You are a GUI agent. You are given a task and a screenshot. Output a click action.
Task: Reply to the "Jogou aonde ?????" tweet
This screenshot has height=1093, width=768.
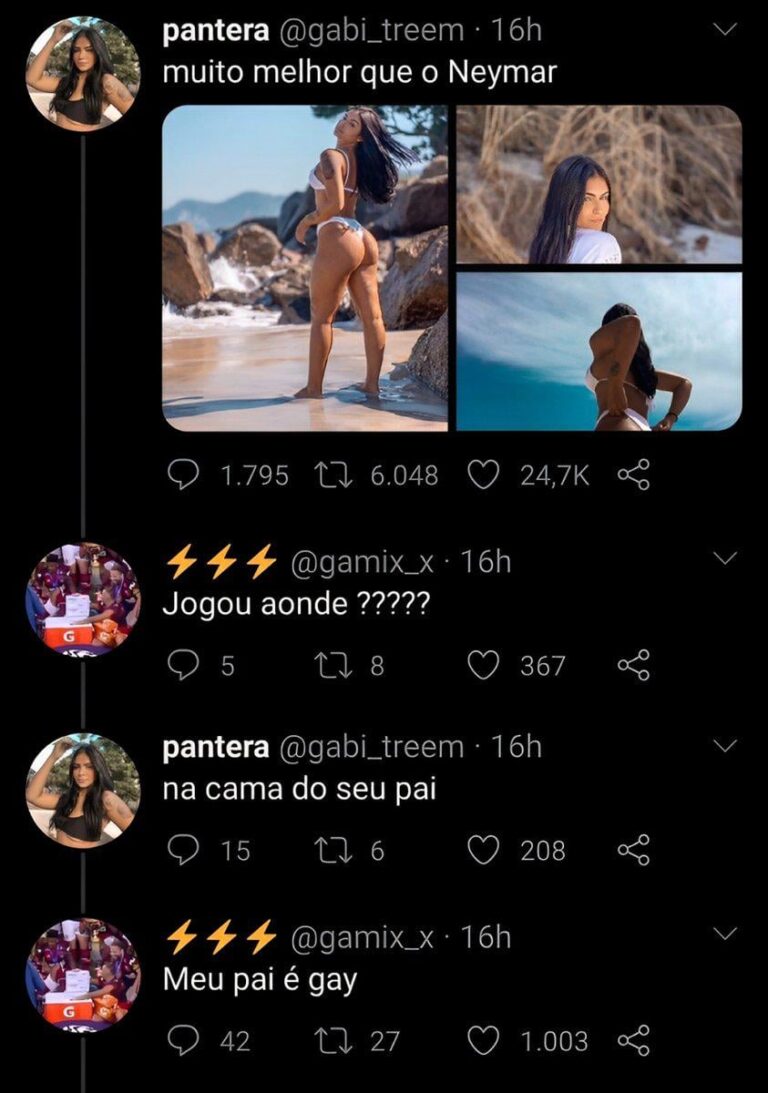(x=182, y=665)
